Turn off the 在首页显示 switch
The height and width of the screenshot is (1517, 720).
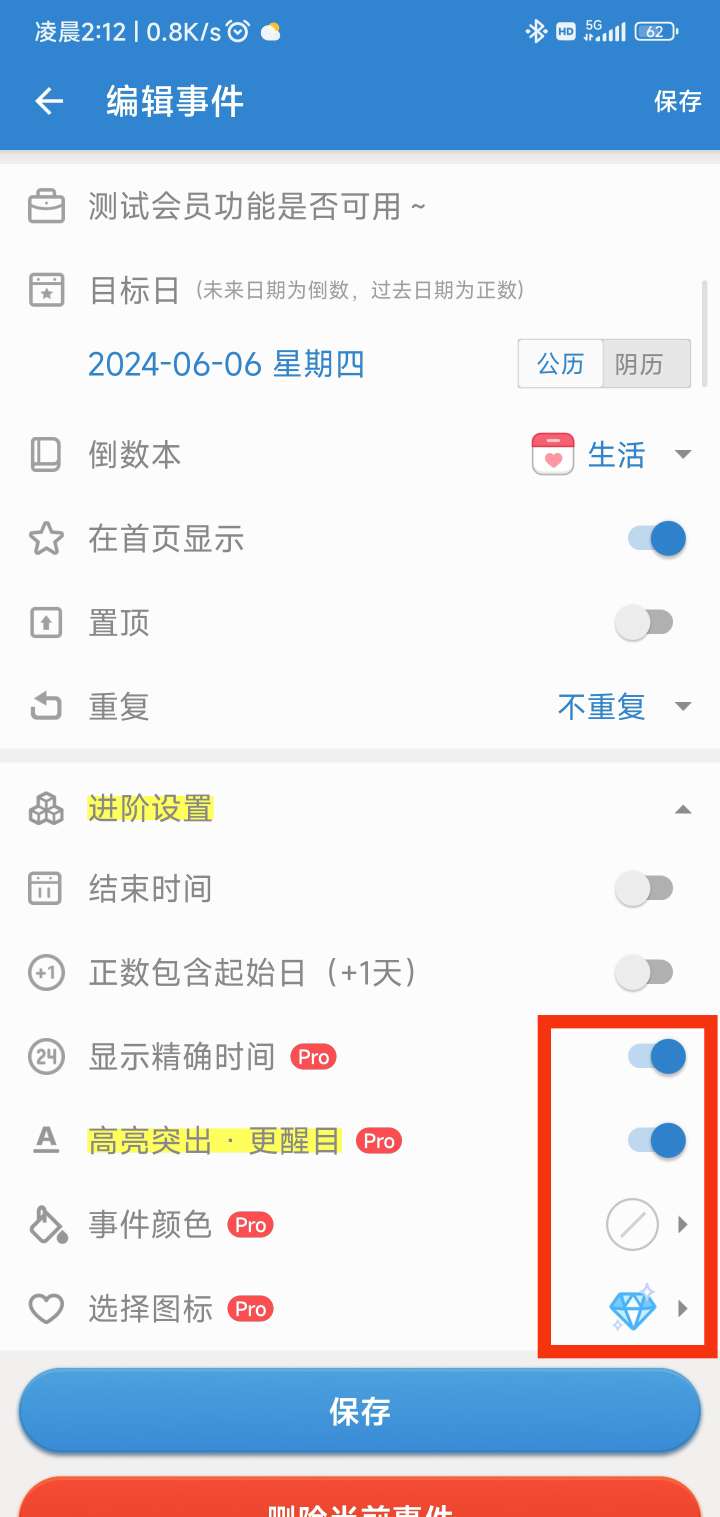click(x=656, y=539)
